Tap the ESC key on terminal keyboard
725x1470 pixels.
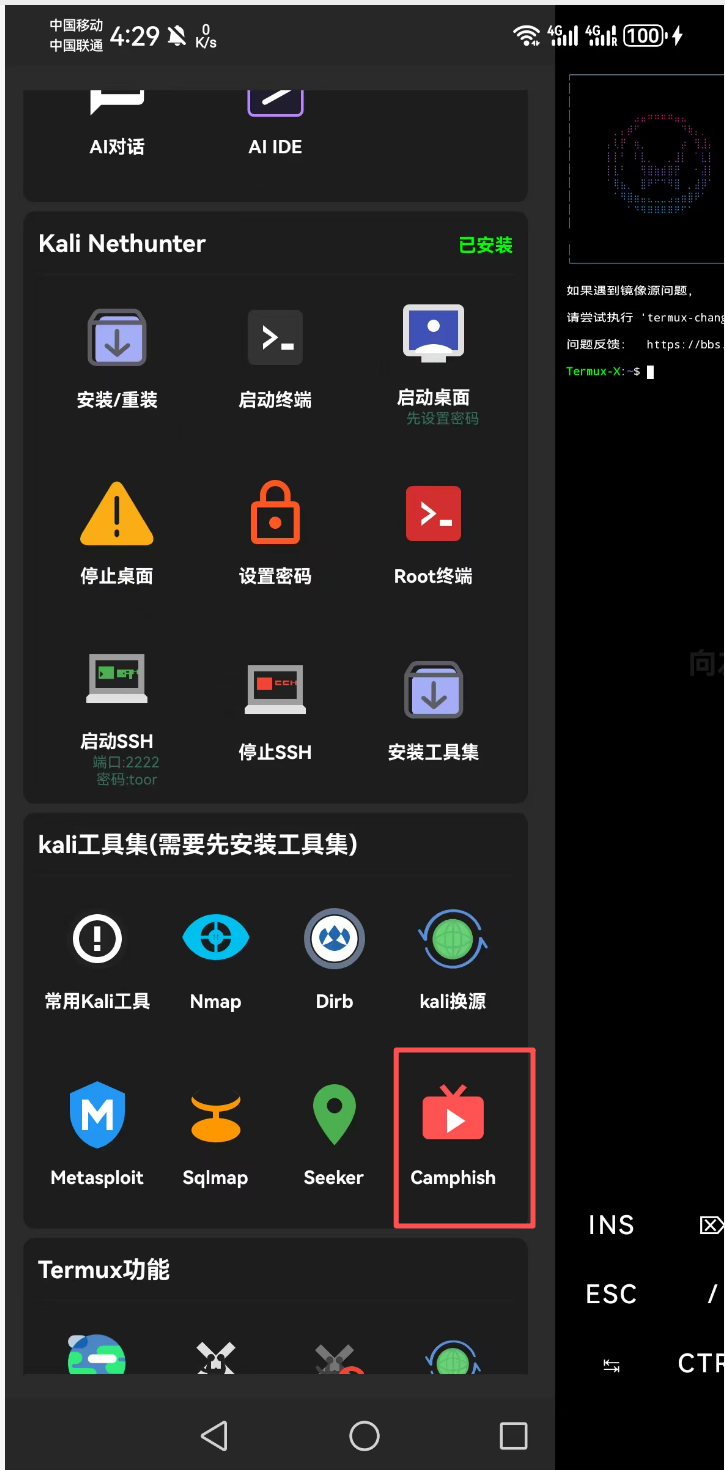(611, 1294)
